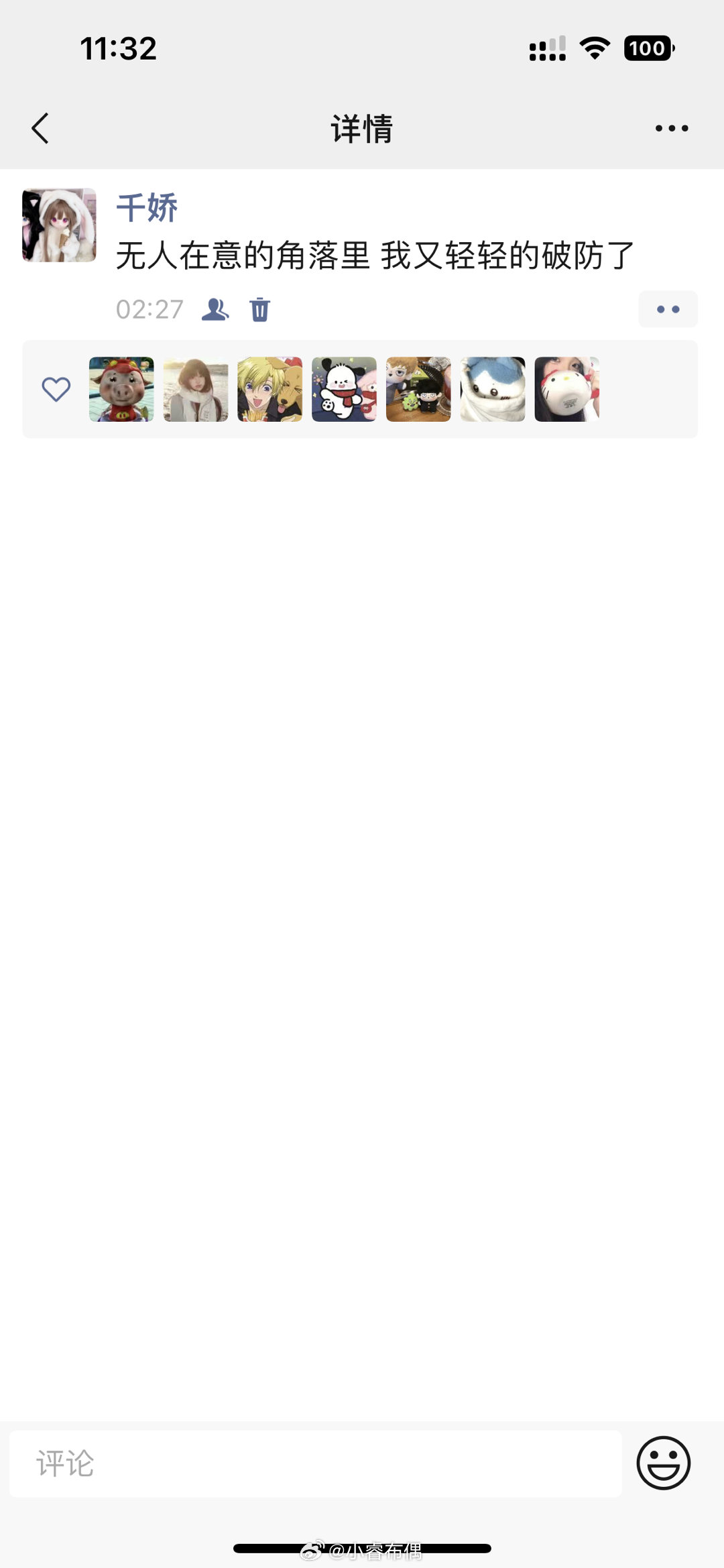Open 千娇's profile picture
This screenshot has height=1568, width=724.
pos(59,225)
